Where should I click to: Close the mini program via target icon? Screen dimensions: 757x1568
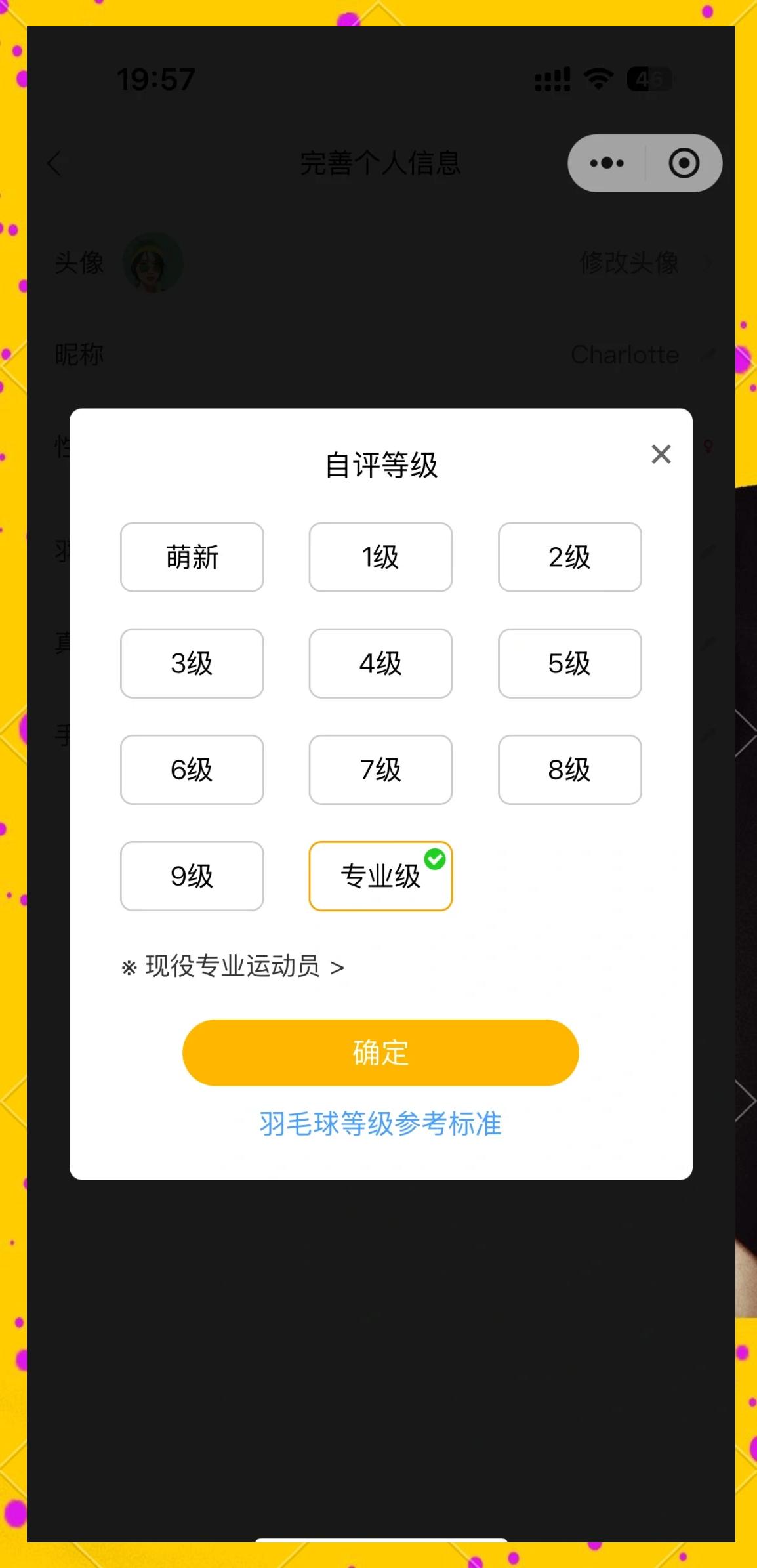point(684,163)
